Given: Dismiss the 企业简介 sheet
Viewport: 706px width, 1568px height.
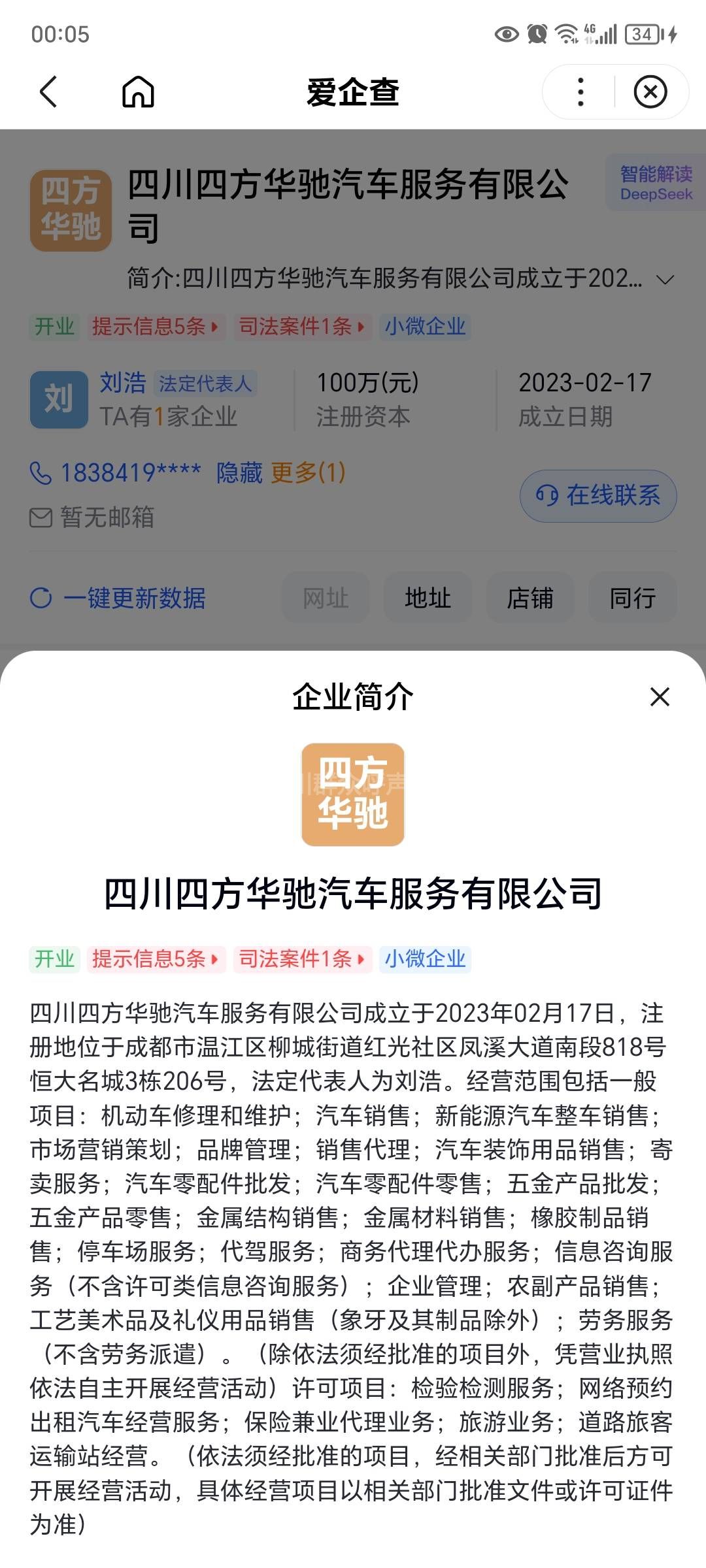Looking at the screenshot, I should pyautogui.click(x=660, y=696).
